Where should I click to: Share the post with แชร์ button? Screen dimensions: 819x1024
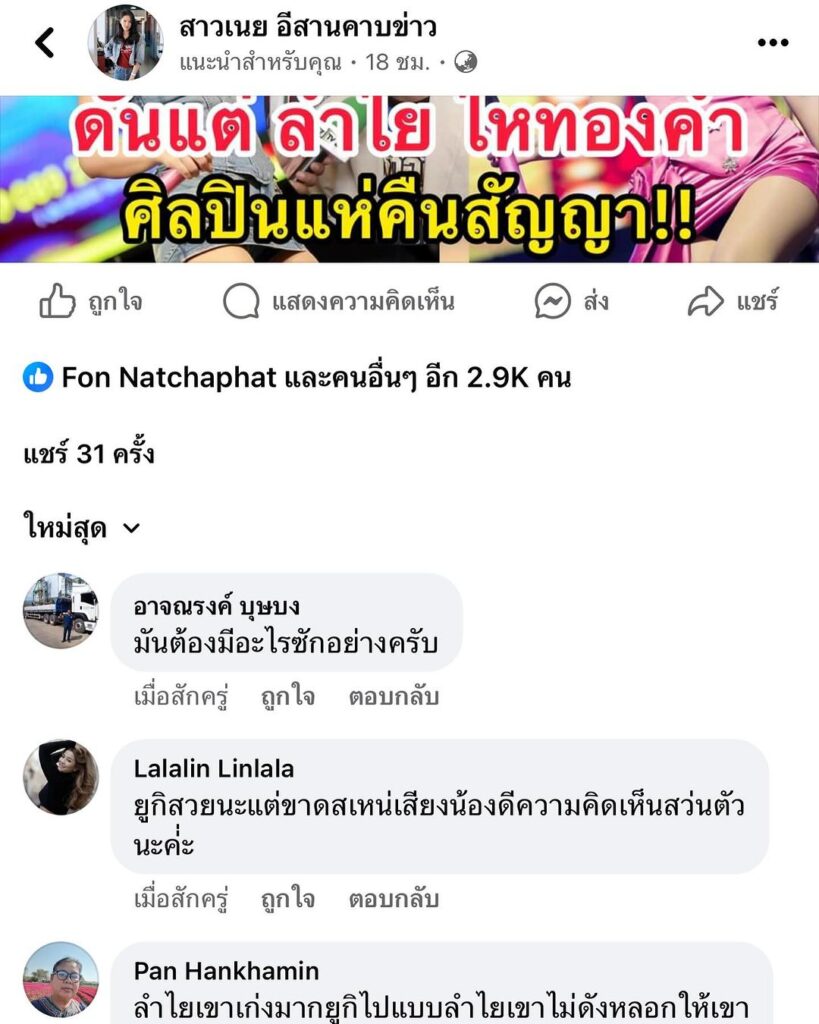pyautogui.click(x=733, y=301)
